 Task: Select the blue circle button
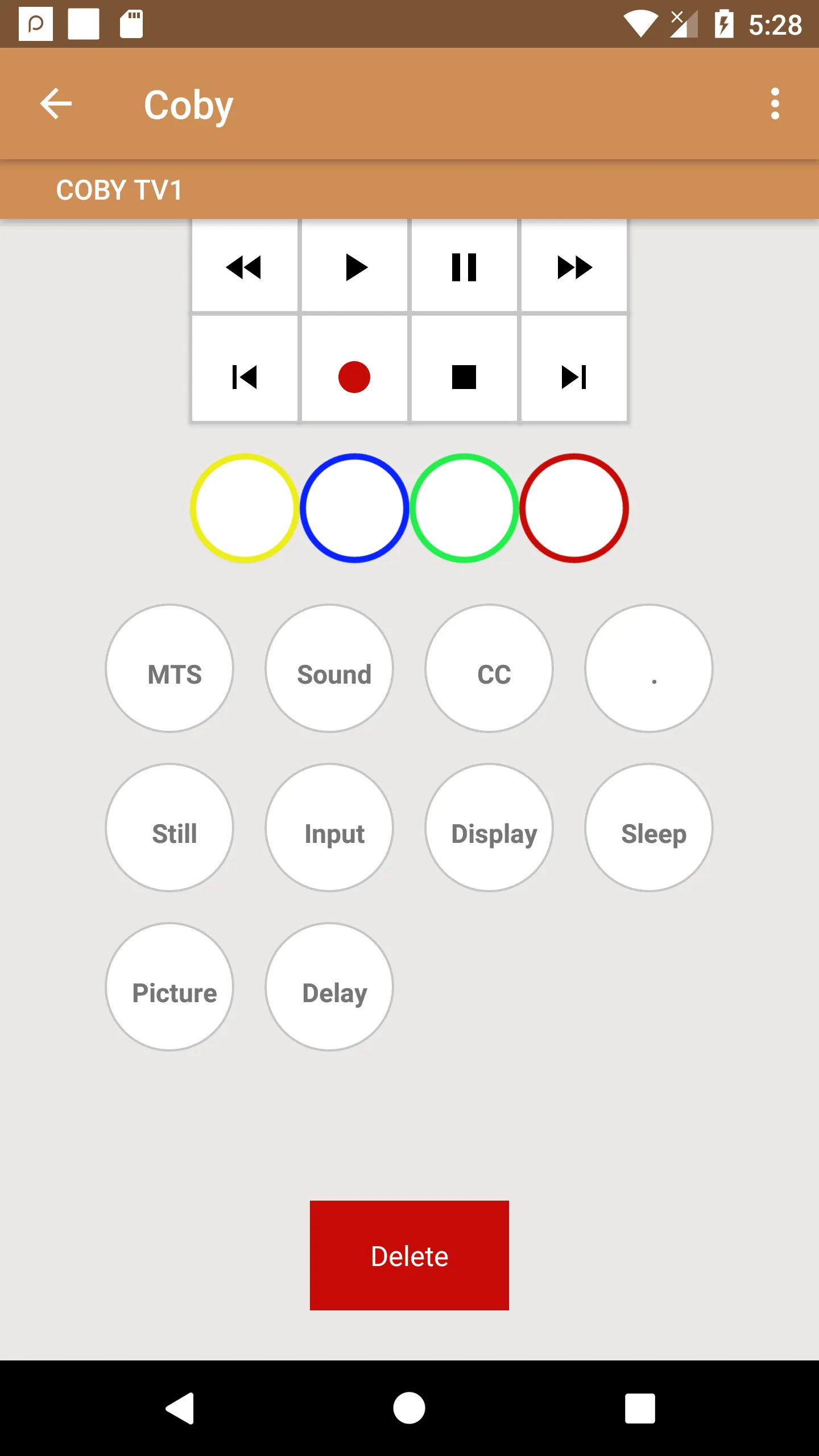pos(354,508)
